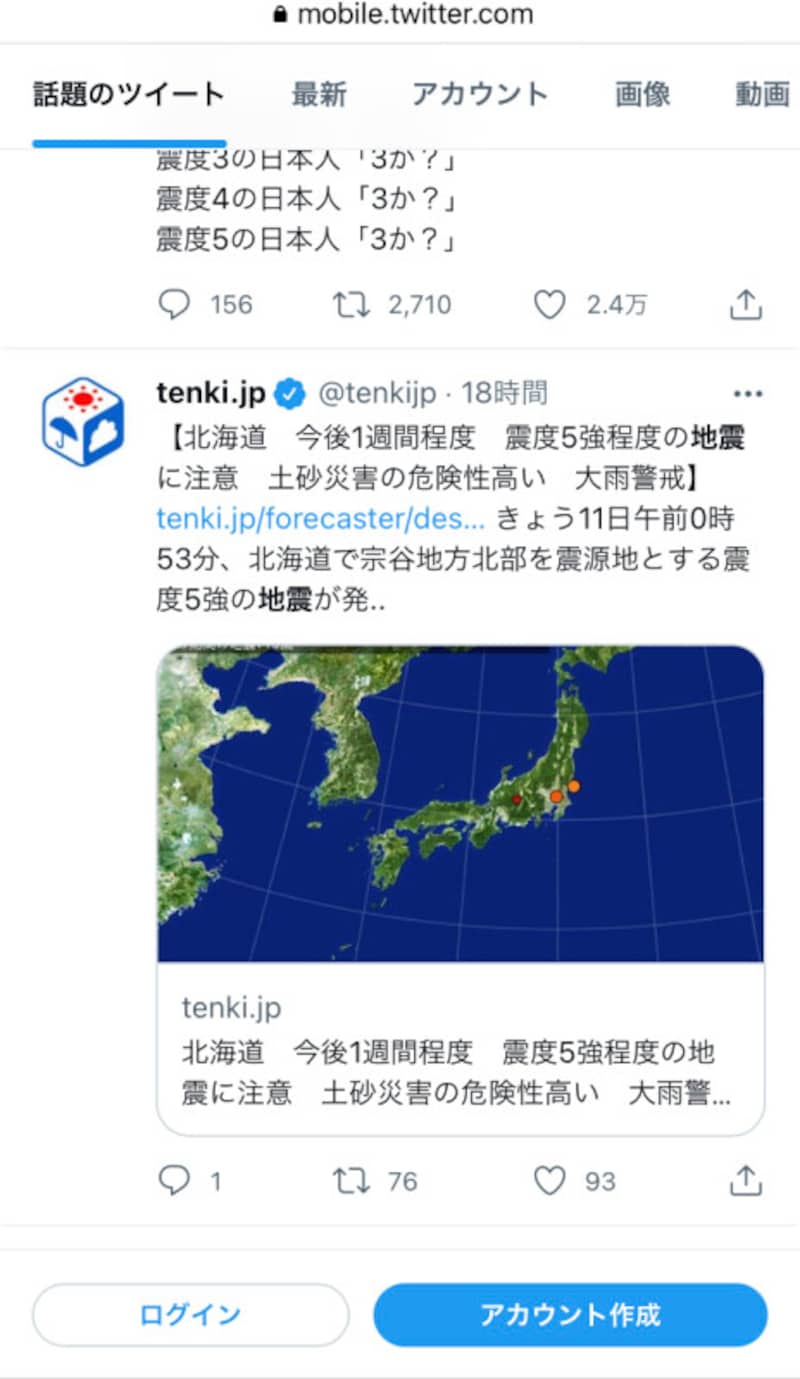
Task: Open overflow menu on tenki.jp tweet
Action: tap(748, 393)
